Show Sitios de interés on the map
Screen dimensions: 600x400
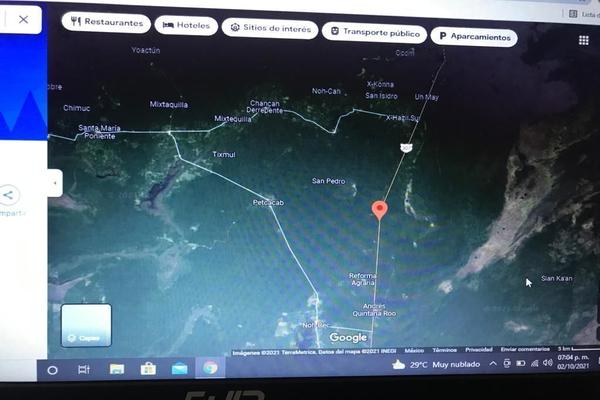click(x=269, y=29)
